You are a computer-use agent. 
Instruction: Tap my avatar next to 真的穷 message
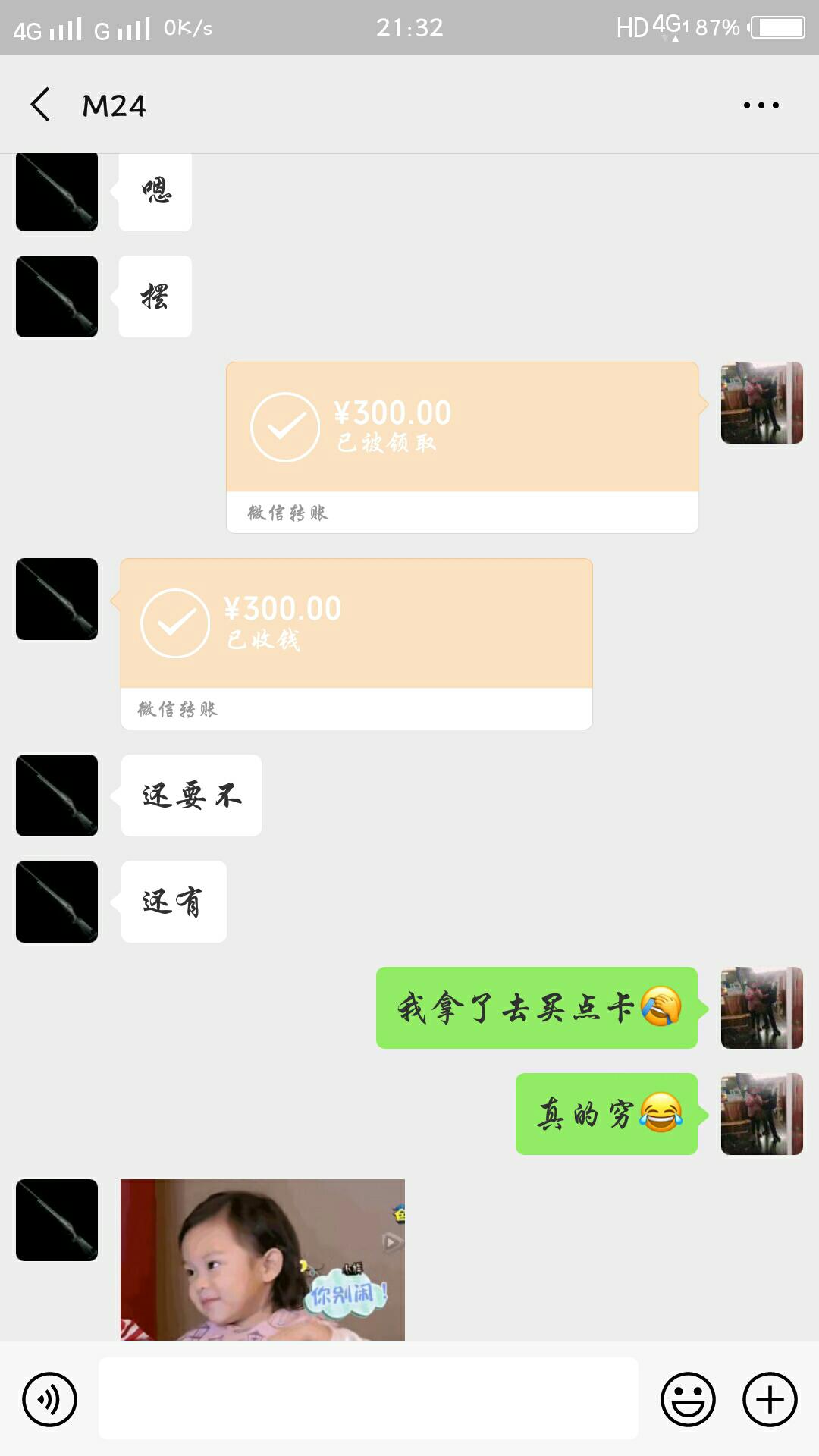761,1114
